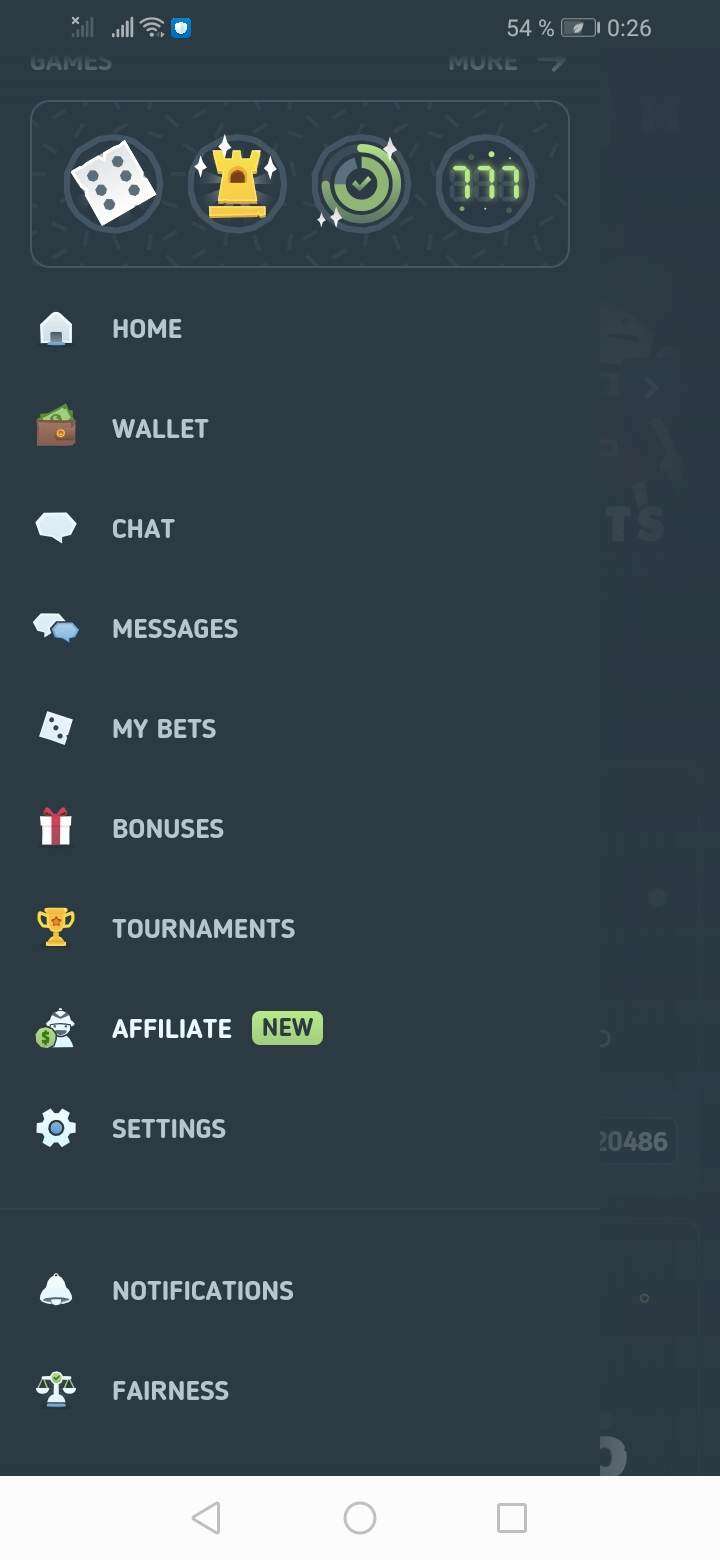The width and height of the screenshot is (720, 1560).
Task: Open the Fairness page
Action: (x=170, y=1391)
